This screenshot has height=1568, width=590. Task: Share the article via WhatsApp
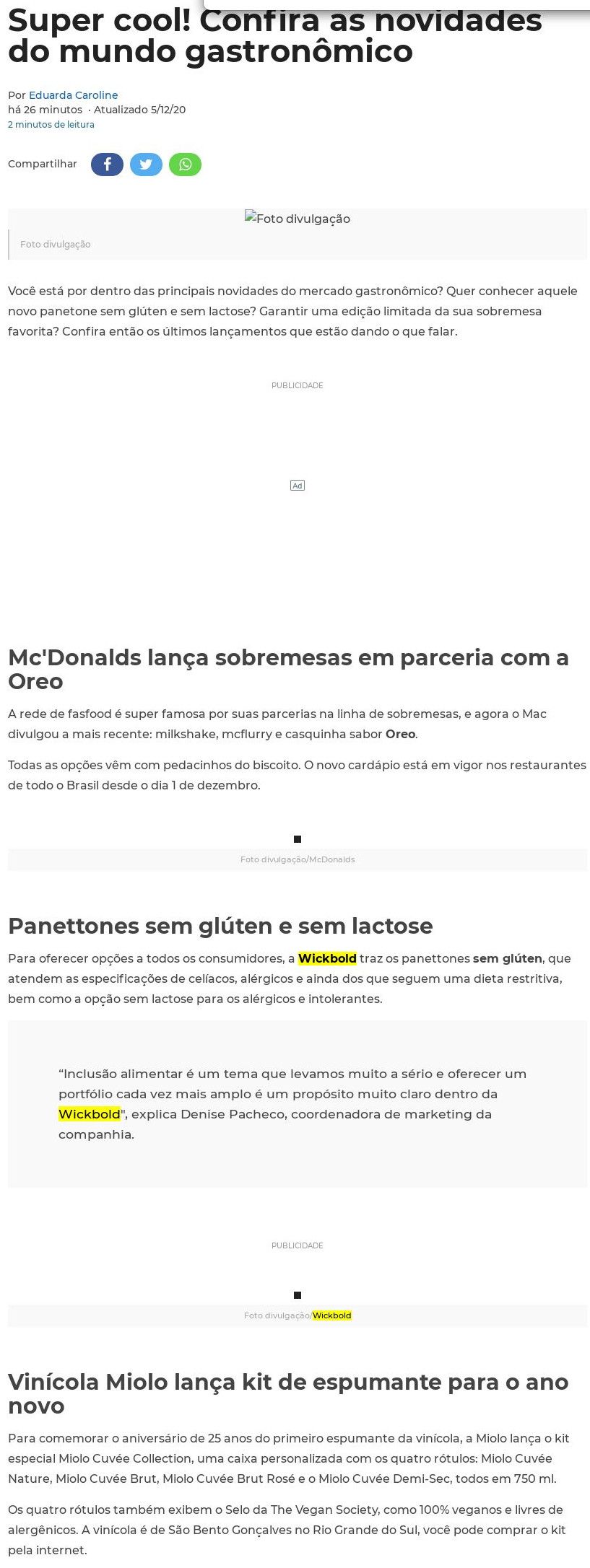(x=185, y=165)
